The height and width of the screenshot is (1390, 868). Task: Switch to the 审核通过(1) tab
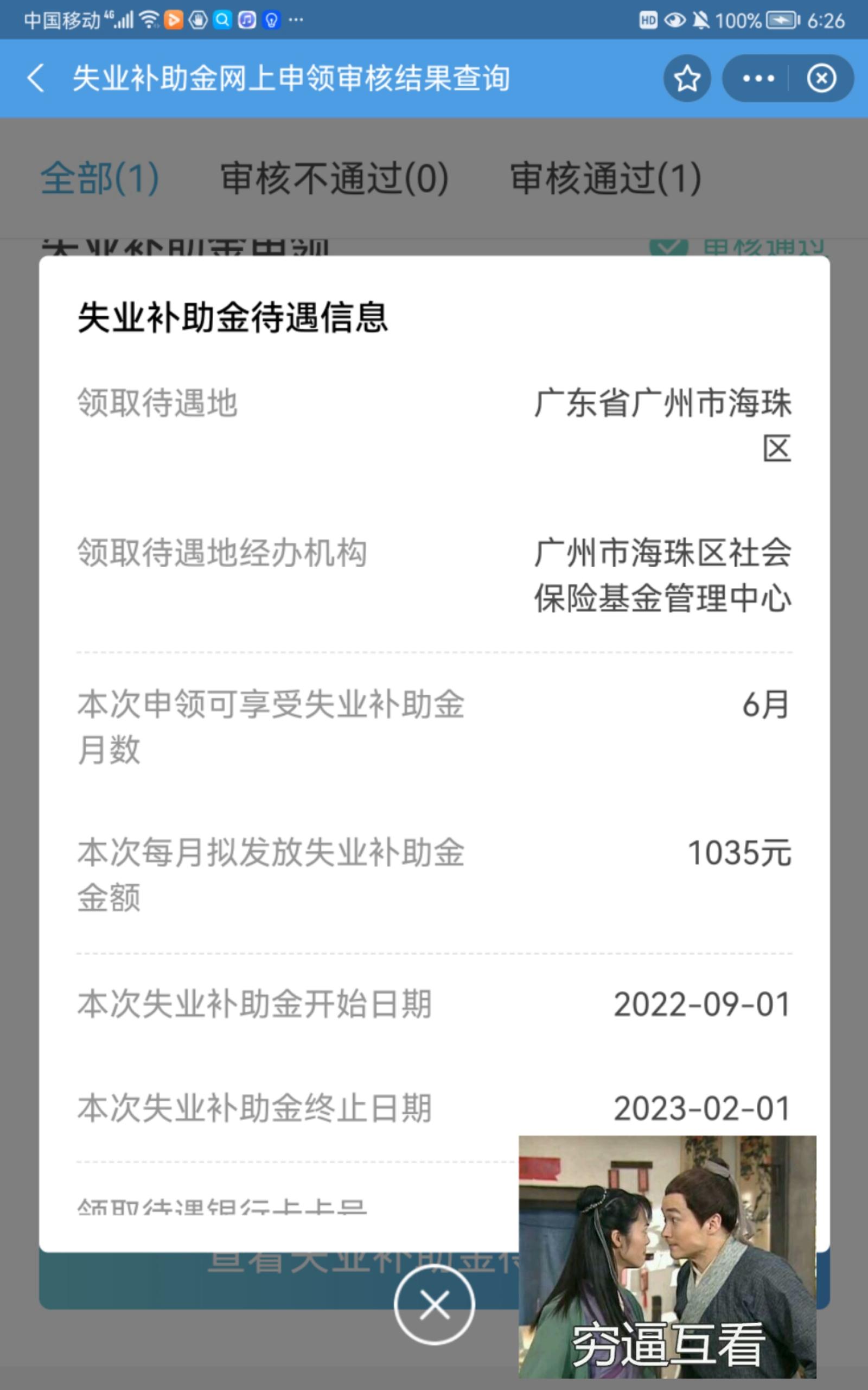click(x=604, y=178)
